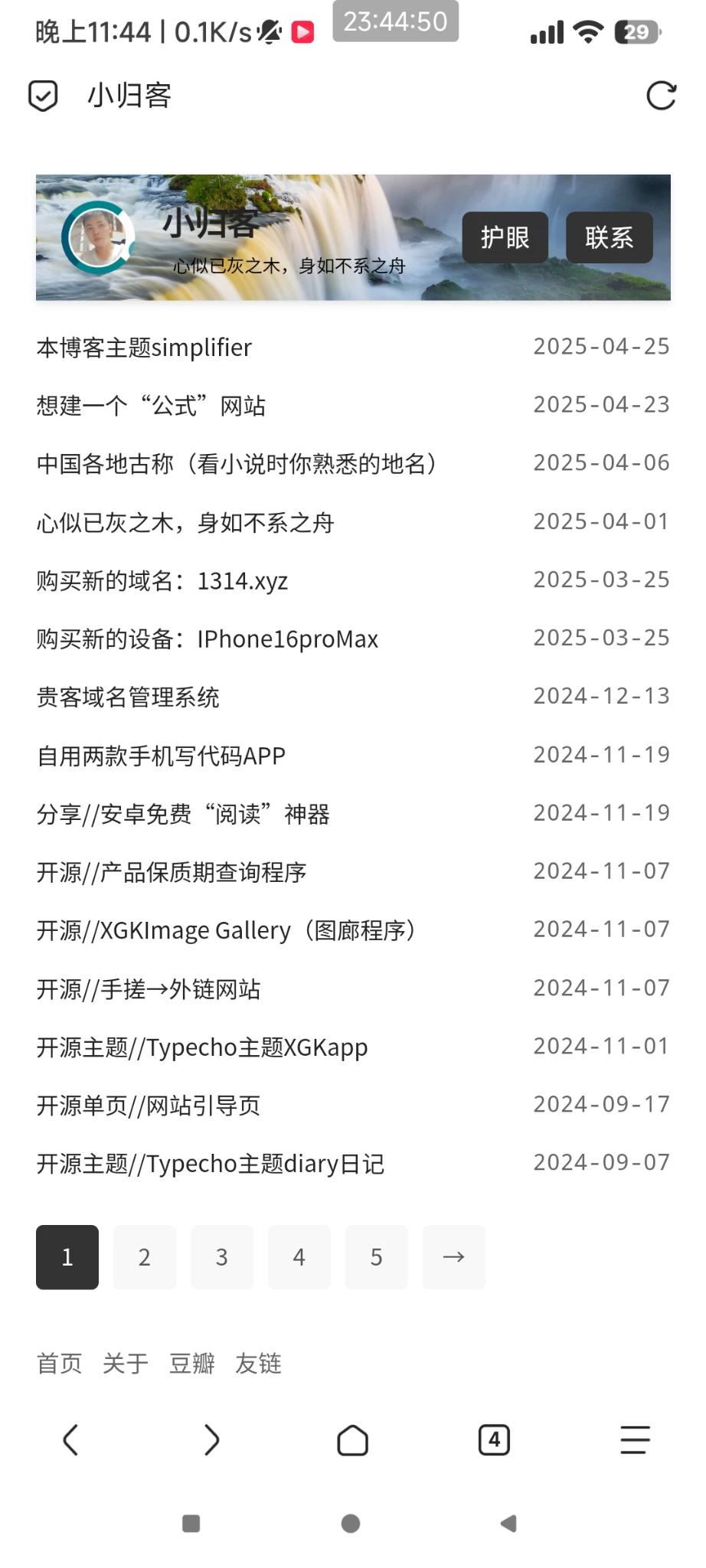Tap the next page arrow
Viewport: 706px width, 1568px height.
coord(453,1257)
